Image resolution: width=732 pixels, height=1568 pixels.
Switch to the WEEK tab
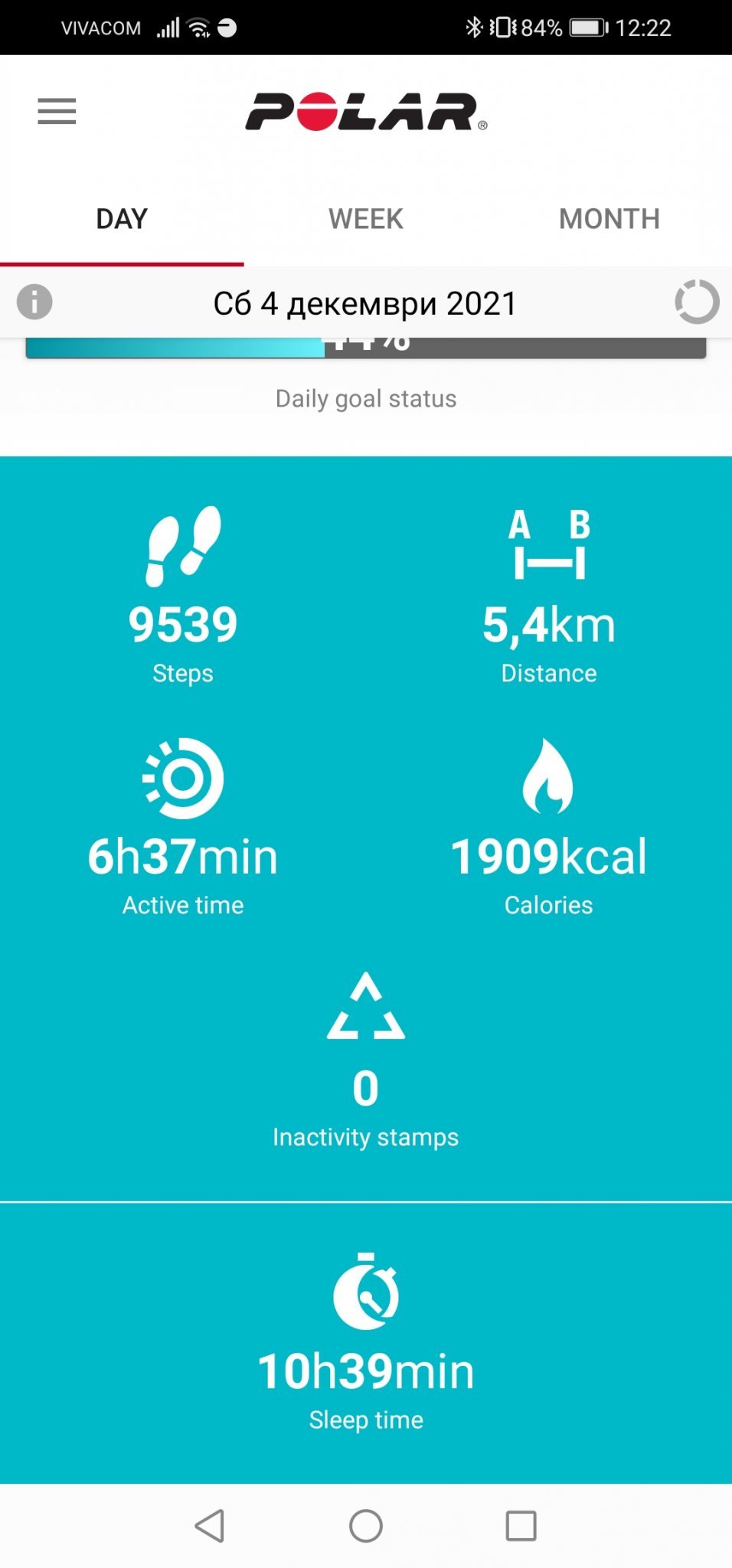[x=365, y=219]
